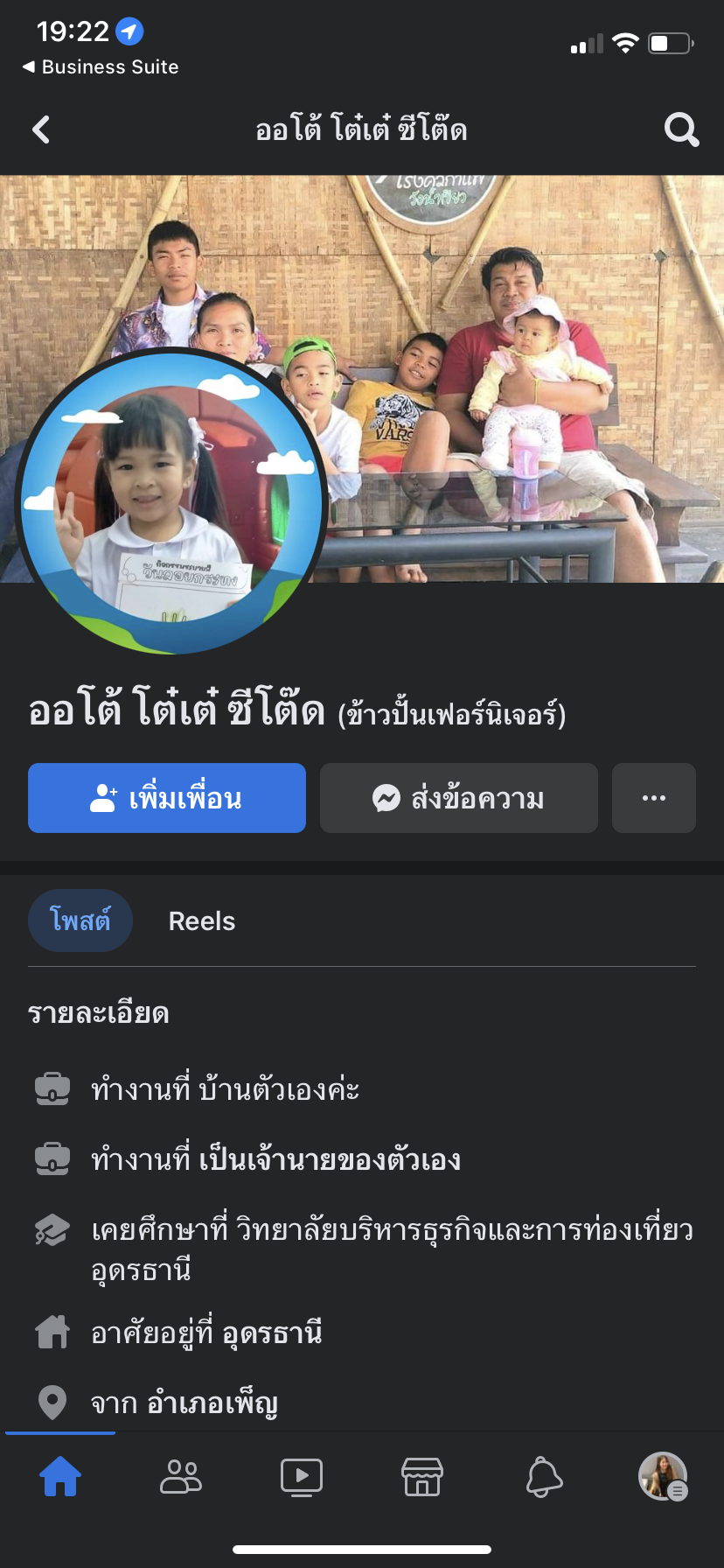Open the Marketplace tab
Image resolution: width=724 pixels, height=1568 pixels.
(422, 1477)
